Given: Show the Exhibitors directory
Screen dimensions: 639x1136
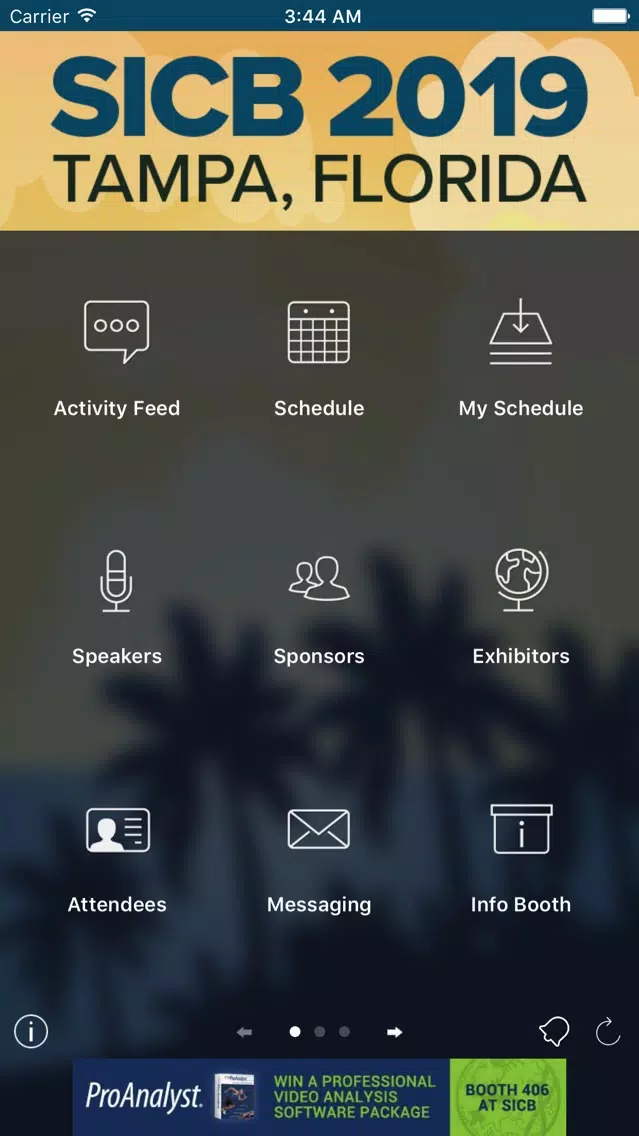Looking at the screenshot, I should (x=520, y=606).
